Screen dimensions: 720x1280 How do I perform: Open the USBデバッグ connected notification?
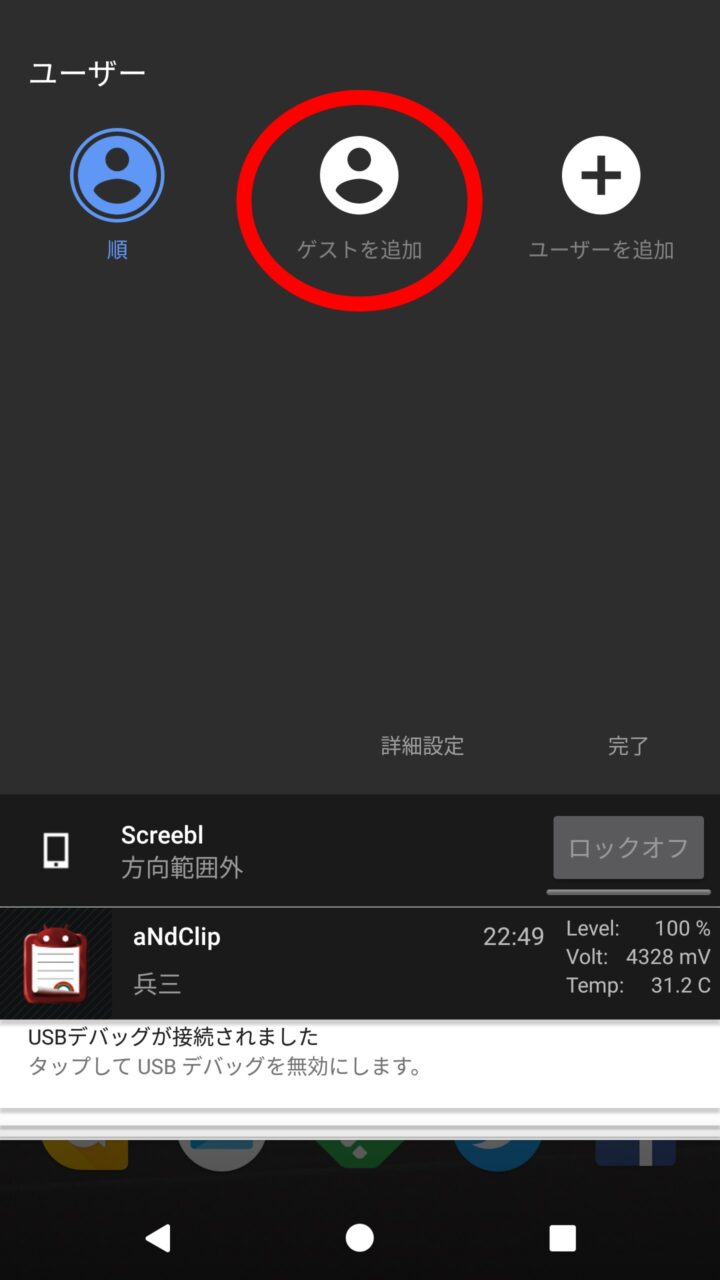300,1051
